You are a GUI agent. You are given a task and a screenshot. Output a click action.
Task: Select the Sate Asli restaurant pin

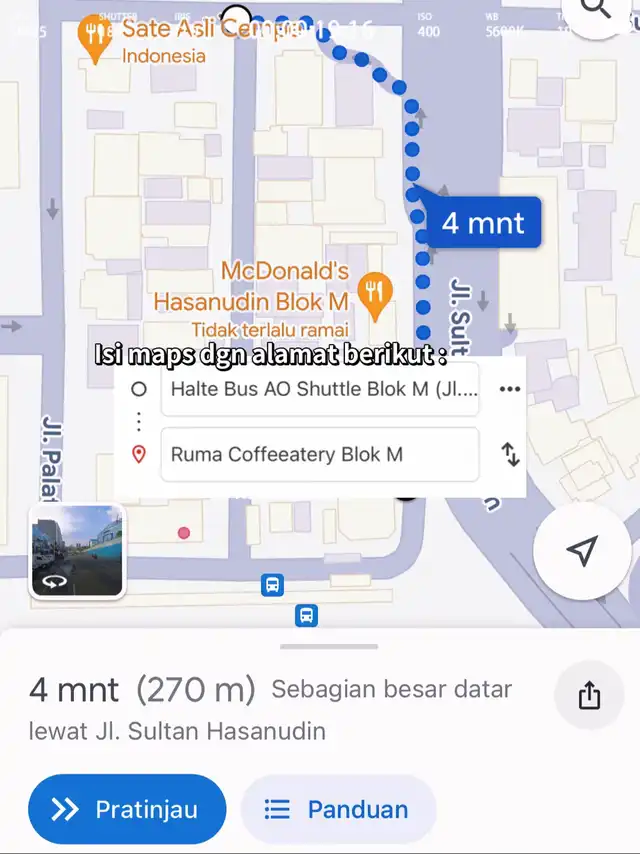[x=95, y=38]
